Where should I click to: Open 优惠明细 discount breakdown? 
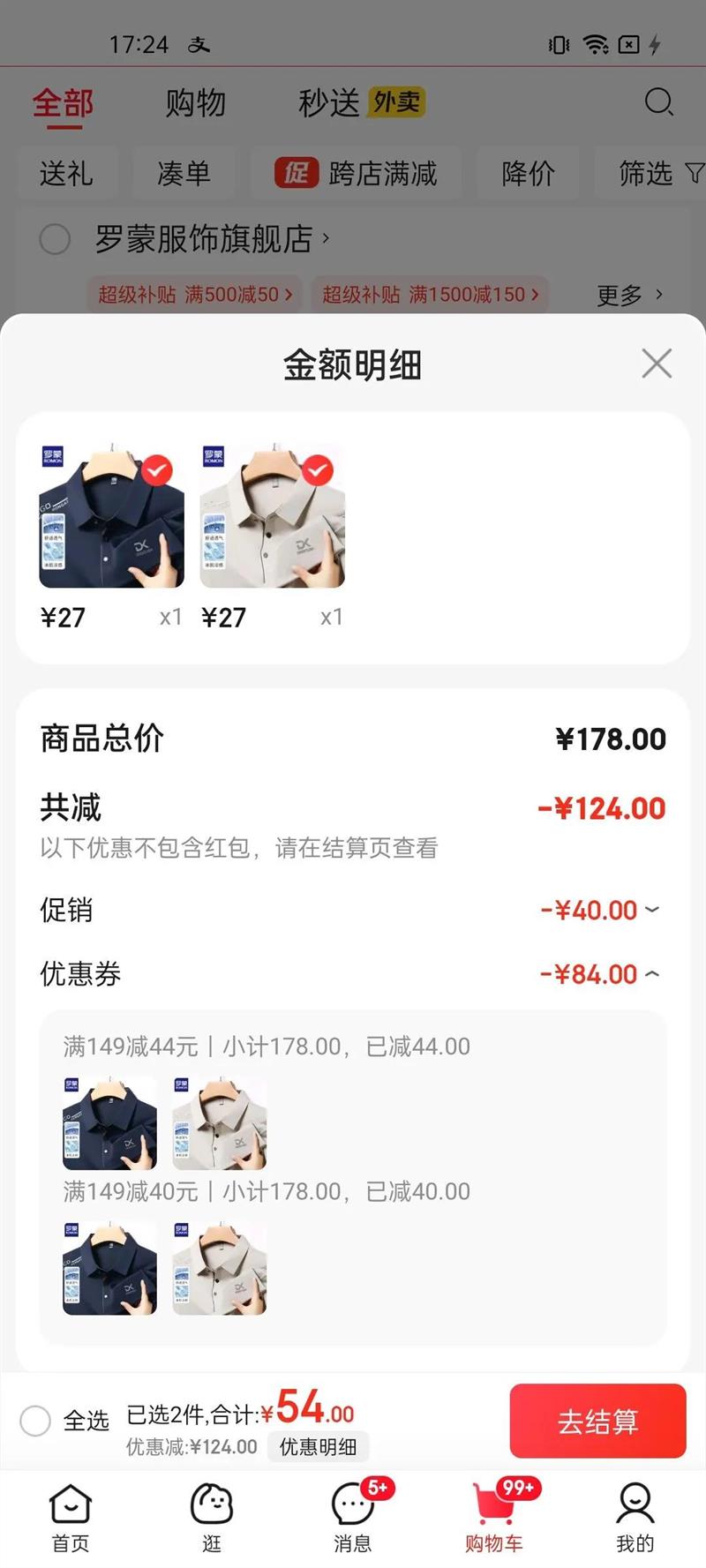click(x=318, y=1447)
